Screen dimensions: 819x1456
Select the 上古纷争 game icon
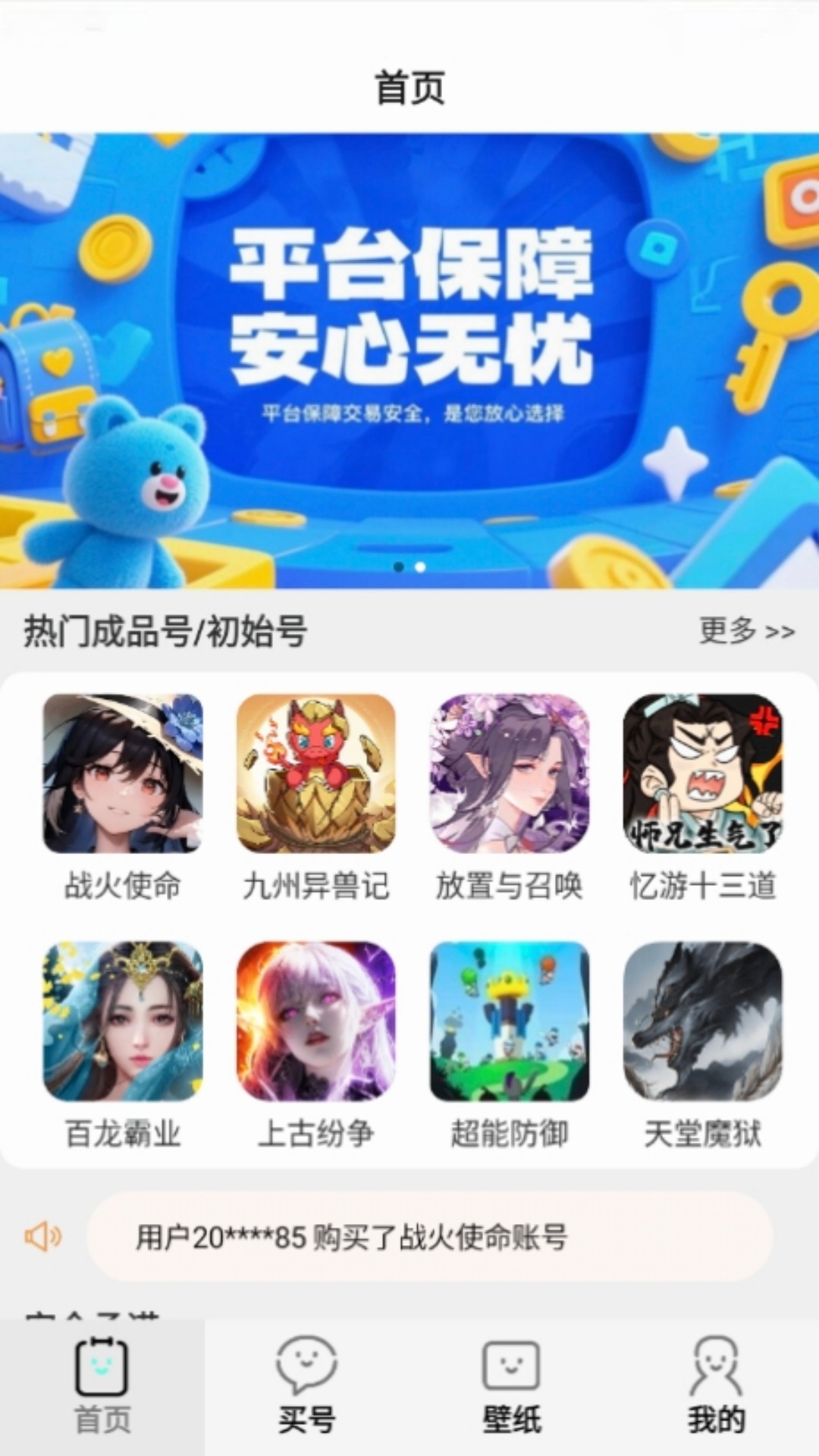coord(316,1021)
